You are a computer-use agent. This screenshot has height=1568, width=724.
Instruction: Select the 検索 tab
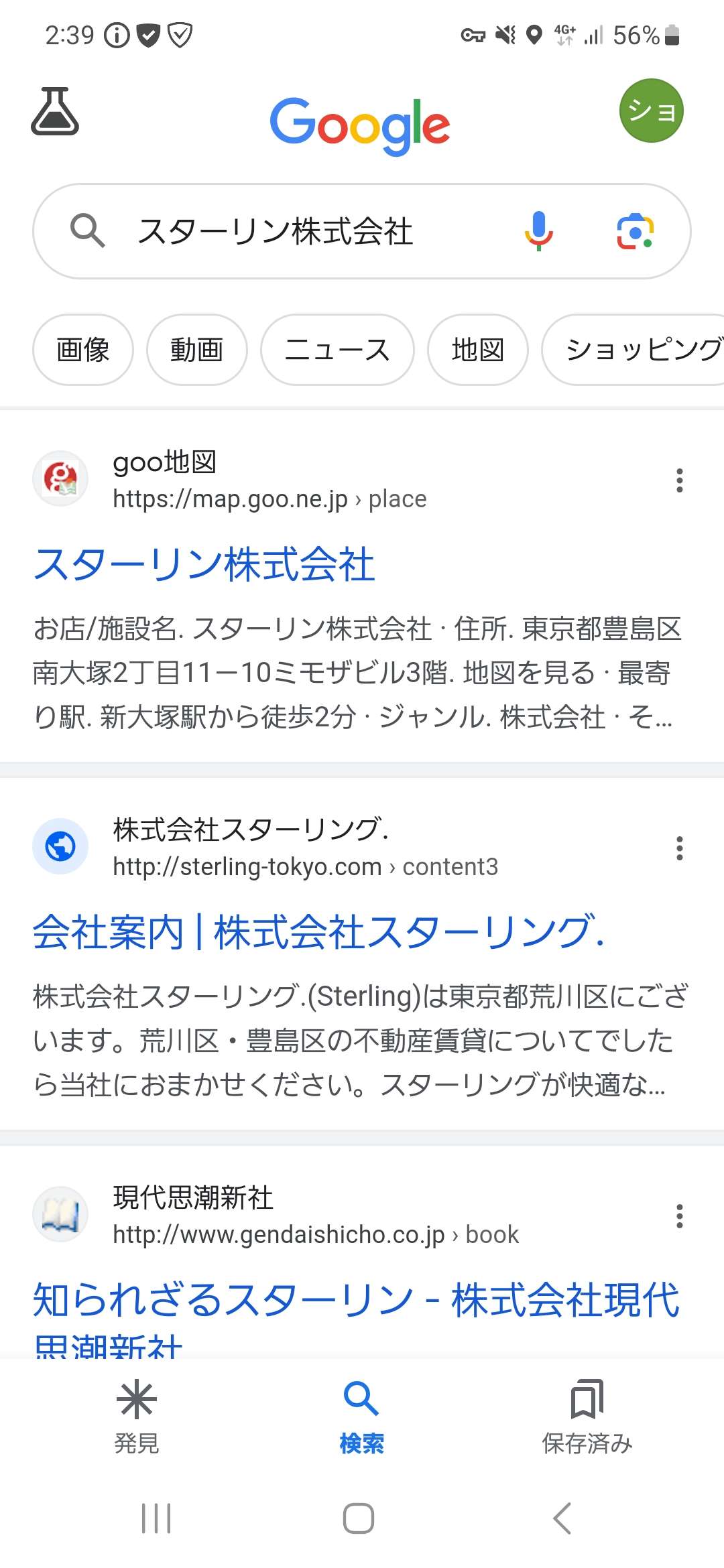[361, 1415]
